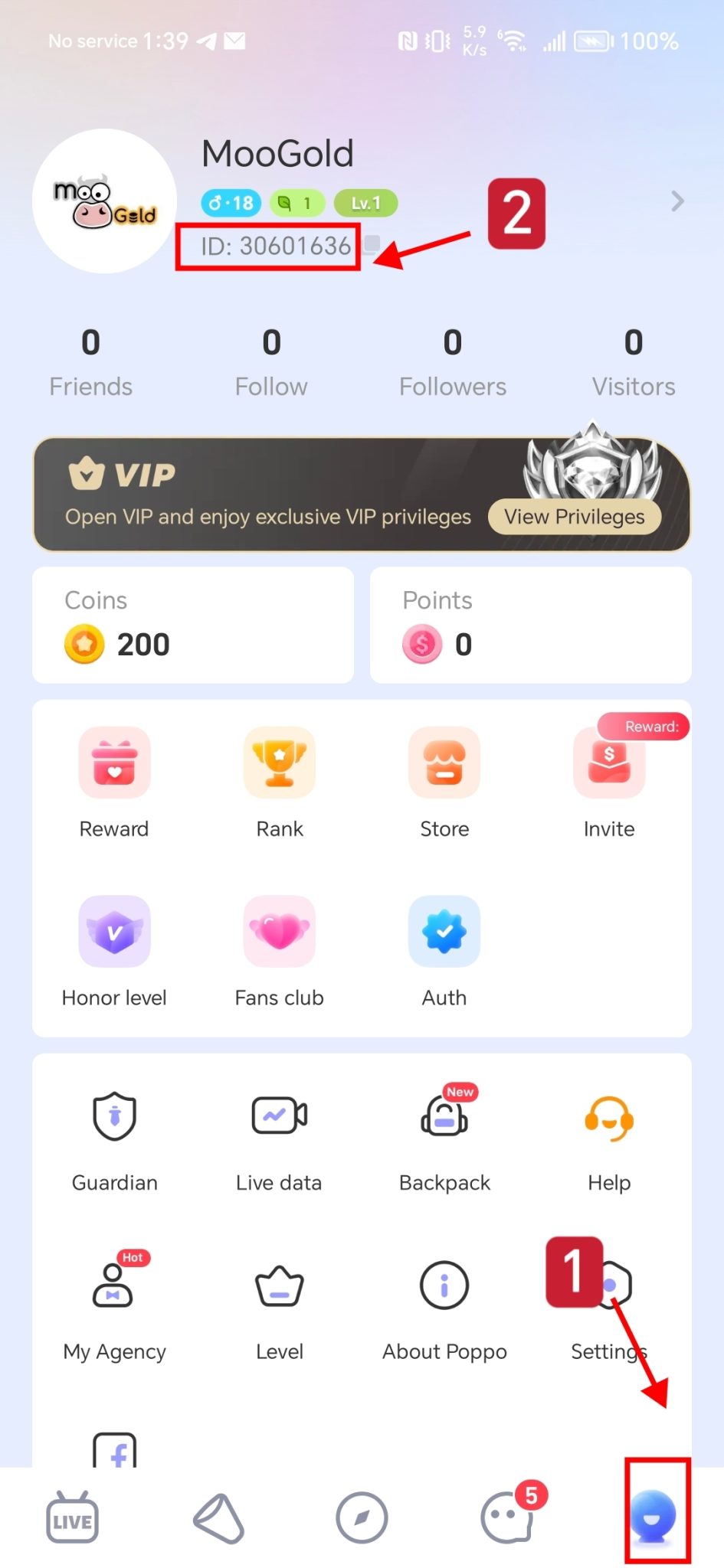Open the Backpack icon with New badge

(x=444, y=1119)
